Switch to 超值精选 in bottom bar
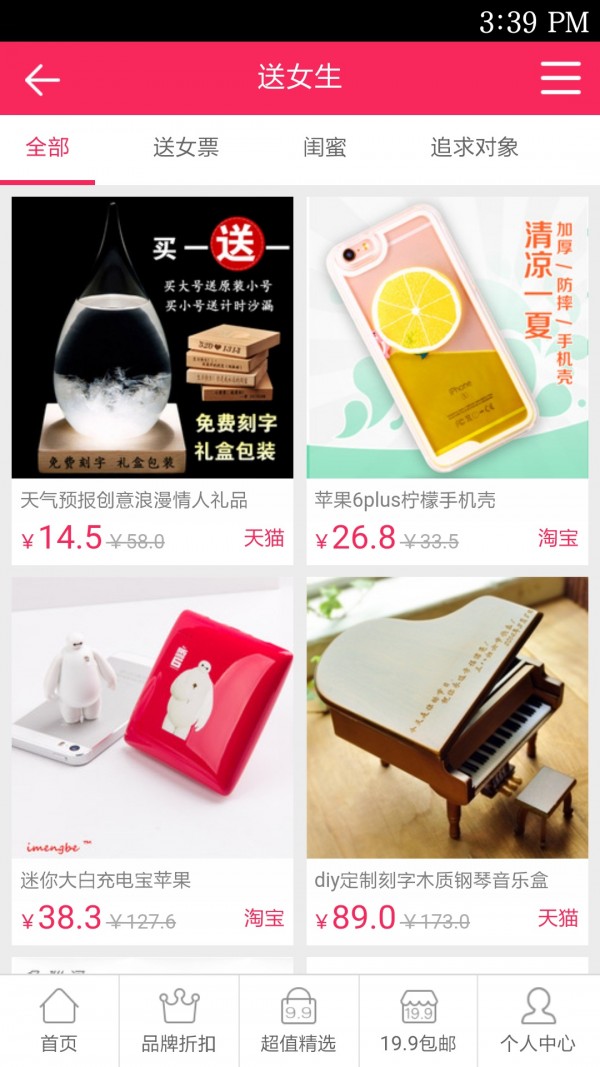This screenshot has height=1067, width=600. click(298, 1020)
